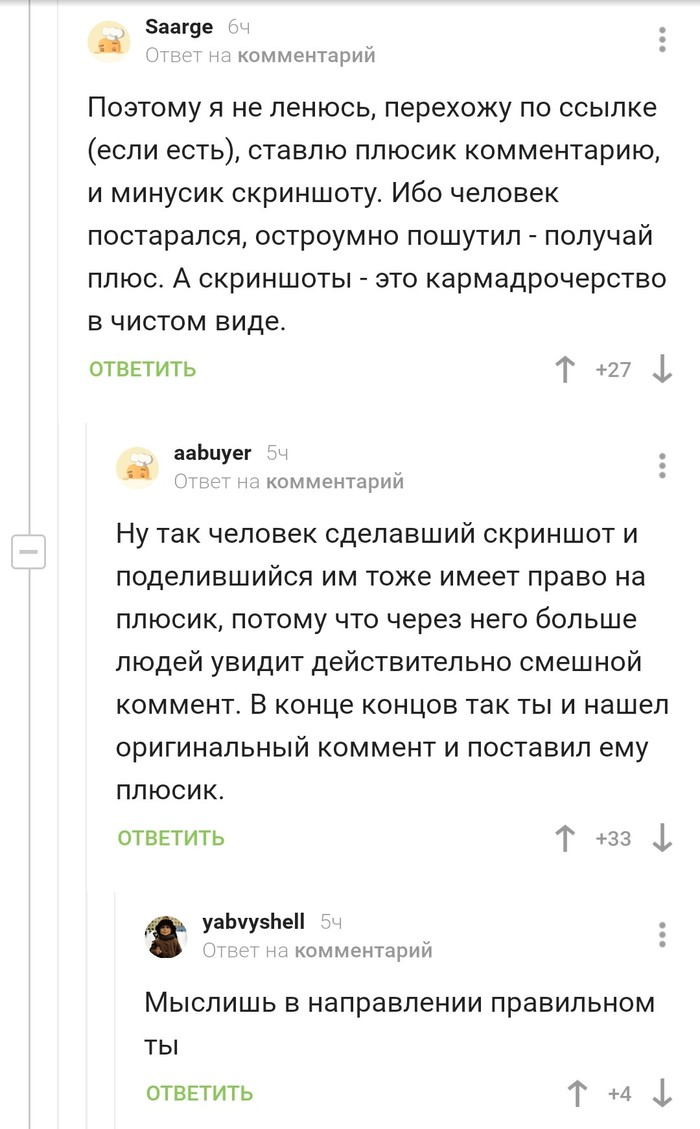Reply to yabvyshell's comment
700x1129 pixels.
point(199,1093)
